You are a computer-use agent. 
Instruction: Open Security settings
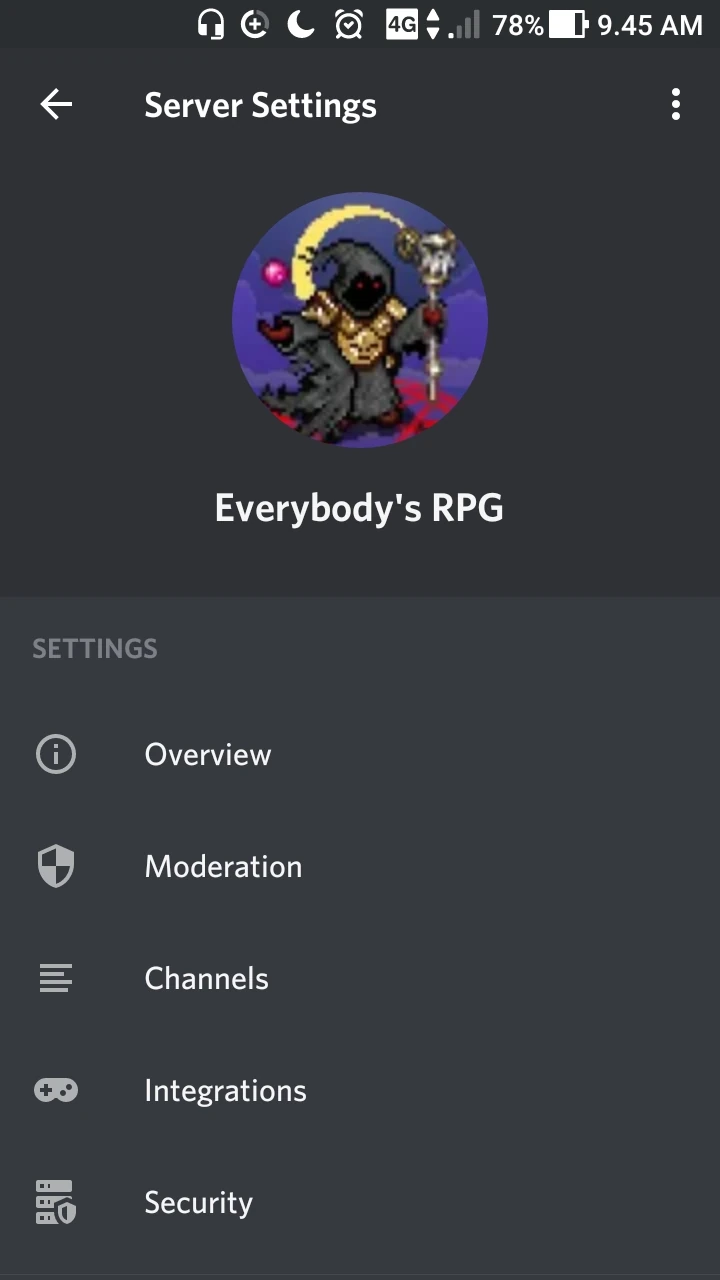(198, 1203)
